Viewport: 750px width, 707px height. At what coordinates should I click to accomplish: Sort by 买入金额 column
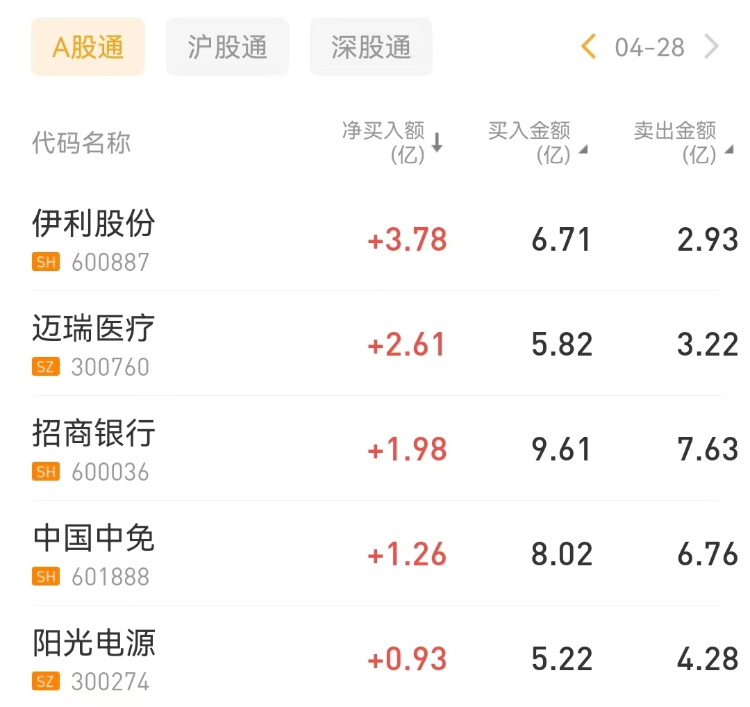tap(537, 142)
